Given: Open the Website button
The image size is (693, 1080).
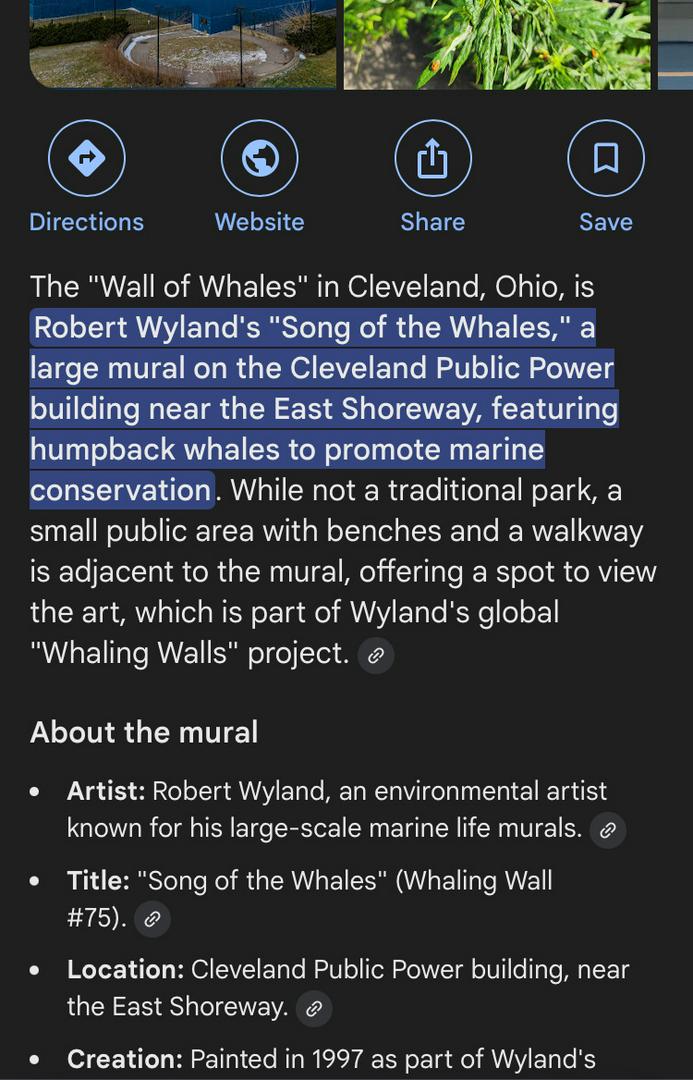Looking at the screenshot, I should click(x=260, y=158).
